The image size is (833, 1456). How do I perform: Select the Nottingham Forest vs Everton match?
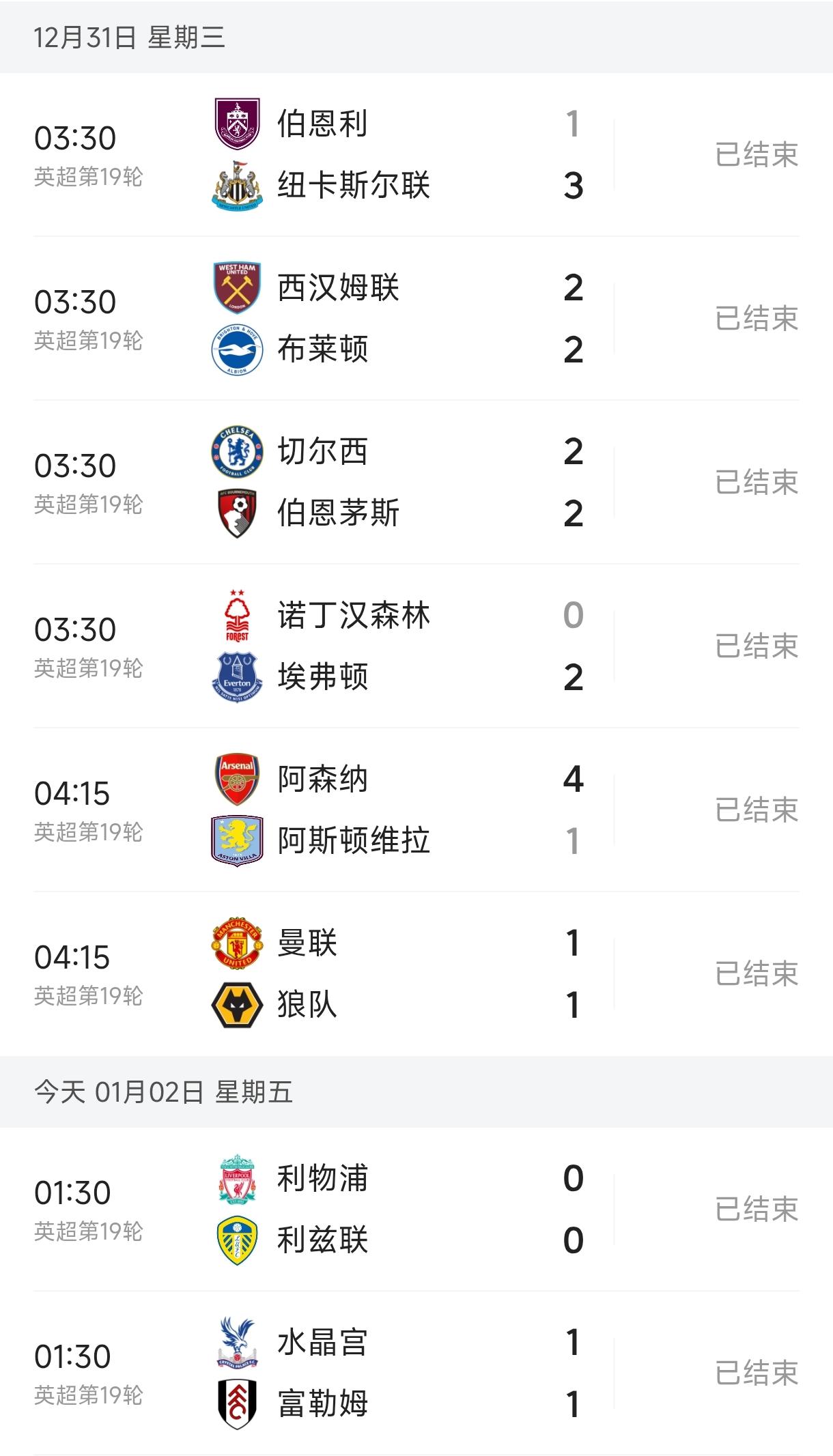click(x=415, y=646)
